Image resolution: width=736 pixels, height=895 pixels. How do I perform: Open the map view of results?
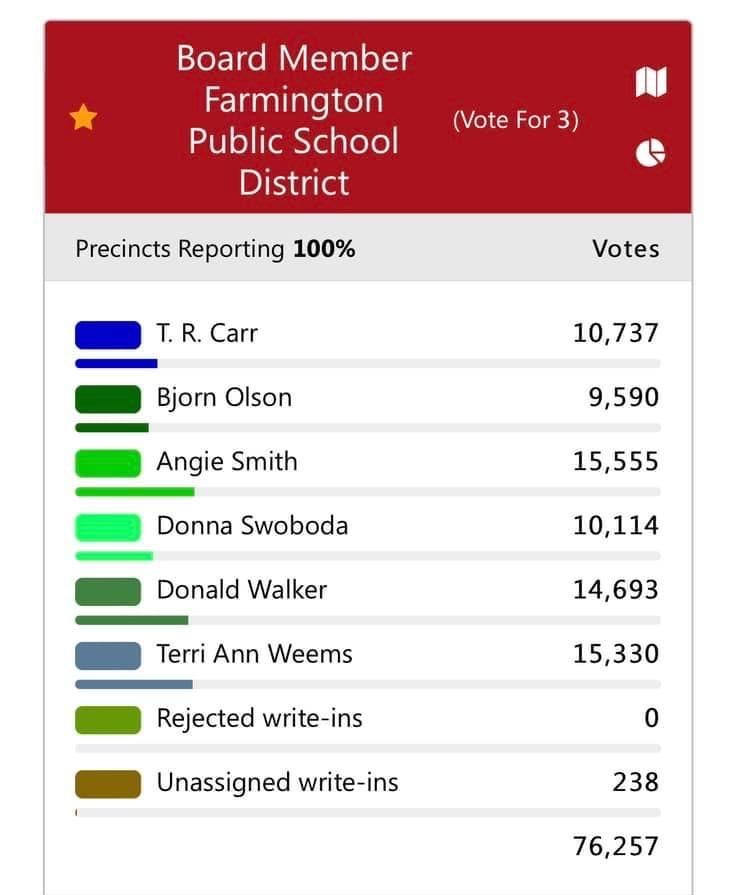click(651, 82)
